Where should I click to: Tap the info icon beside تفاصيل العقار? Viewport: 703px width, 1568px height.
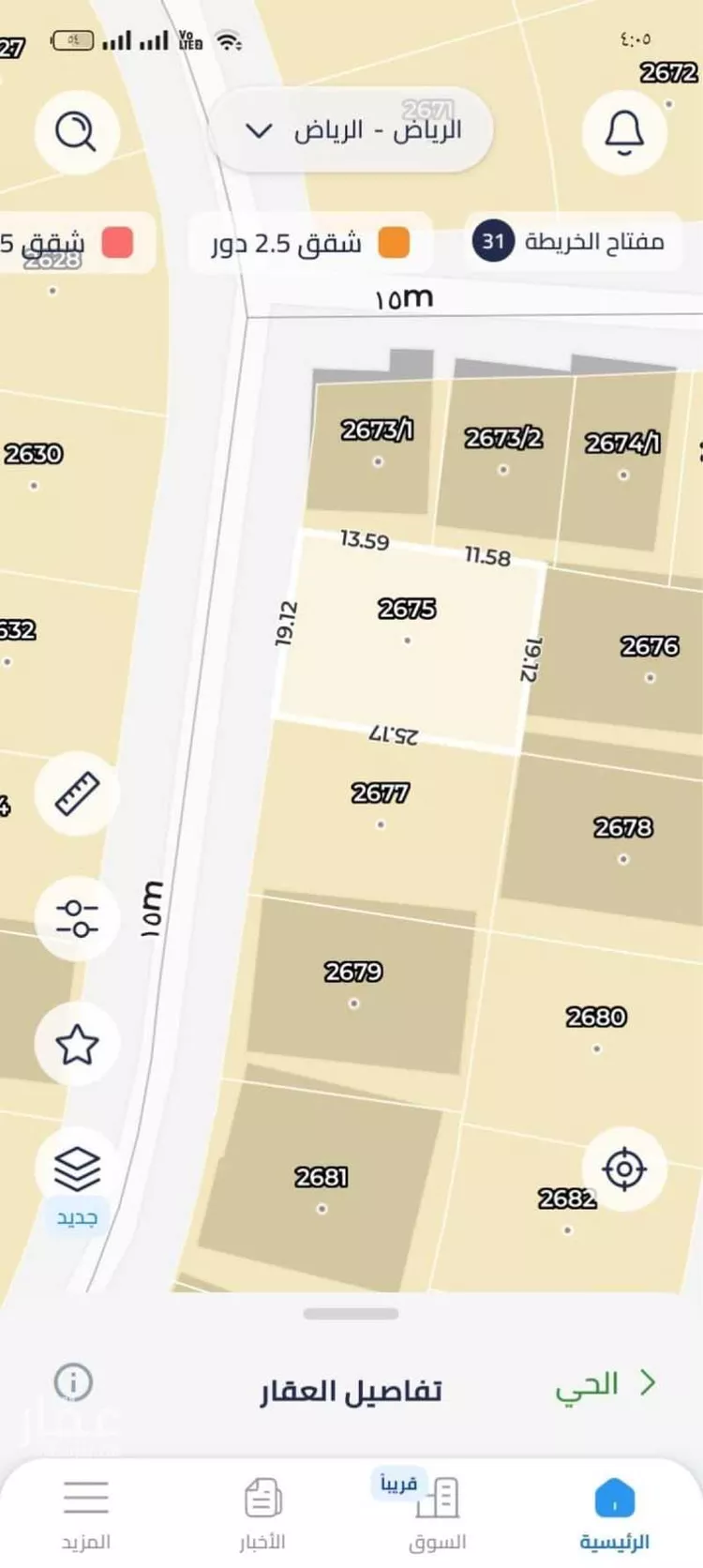(x=73, y=1382)
